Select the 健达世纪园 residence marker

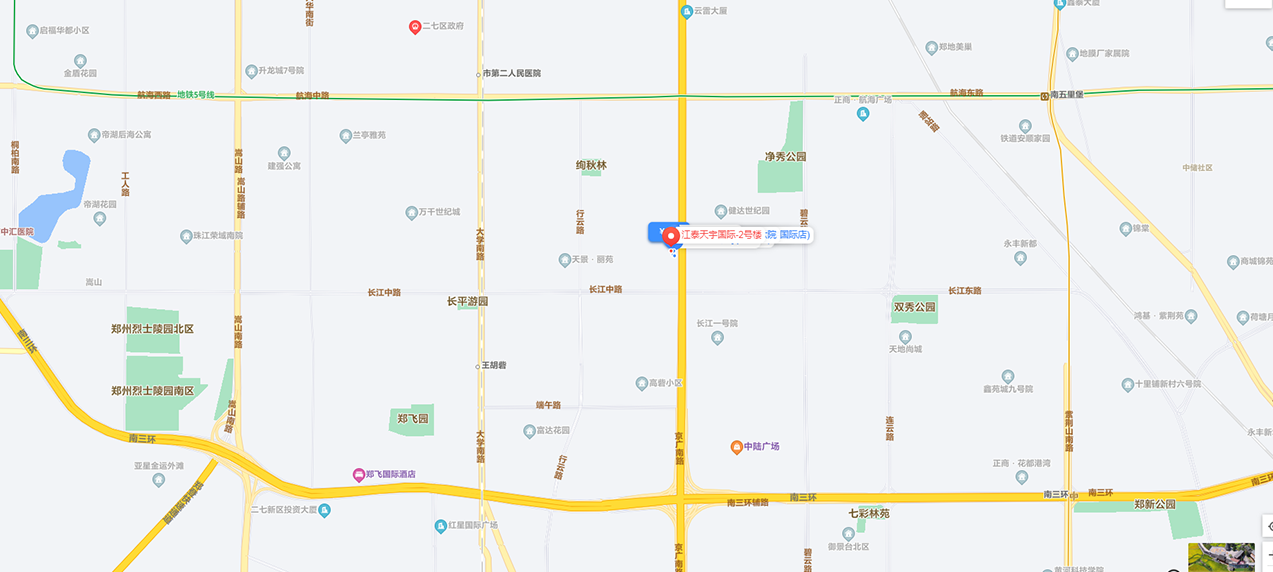coord(720,211)
